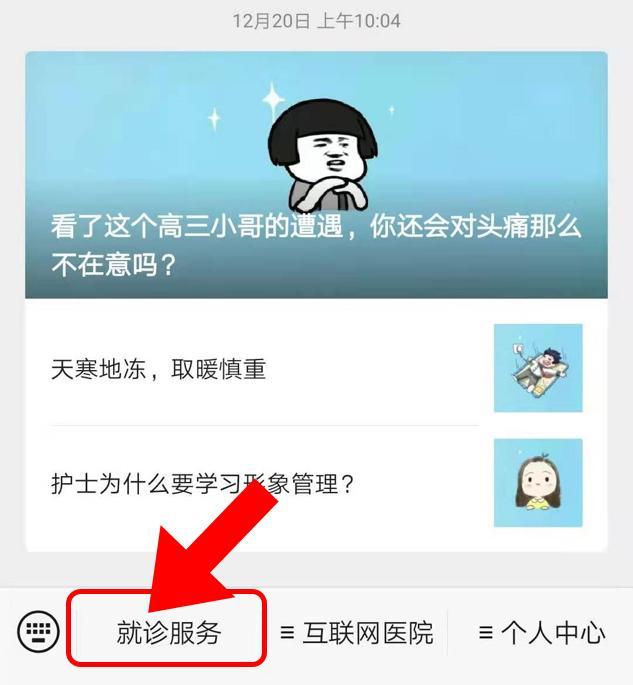This screenshot has height=685, width=633.
Task: Open the 就诊服务 menu
Action: 167,633
